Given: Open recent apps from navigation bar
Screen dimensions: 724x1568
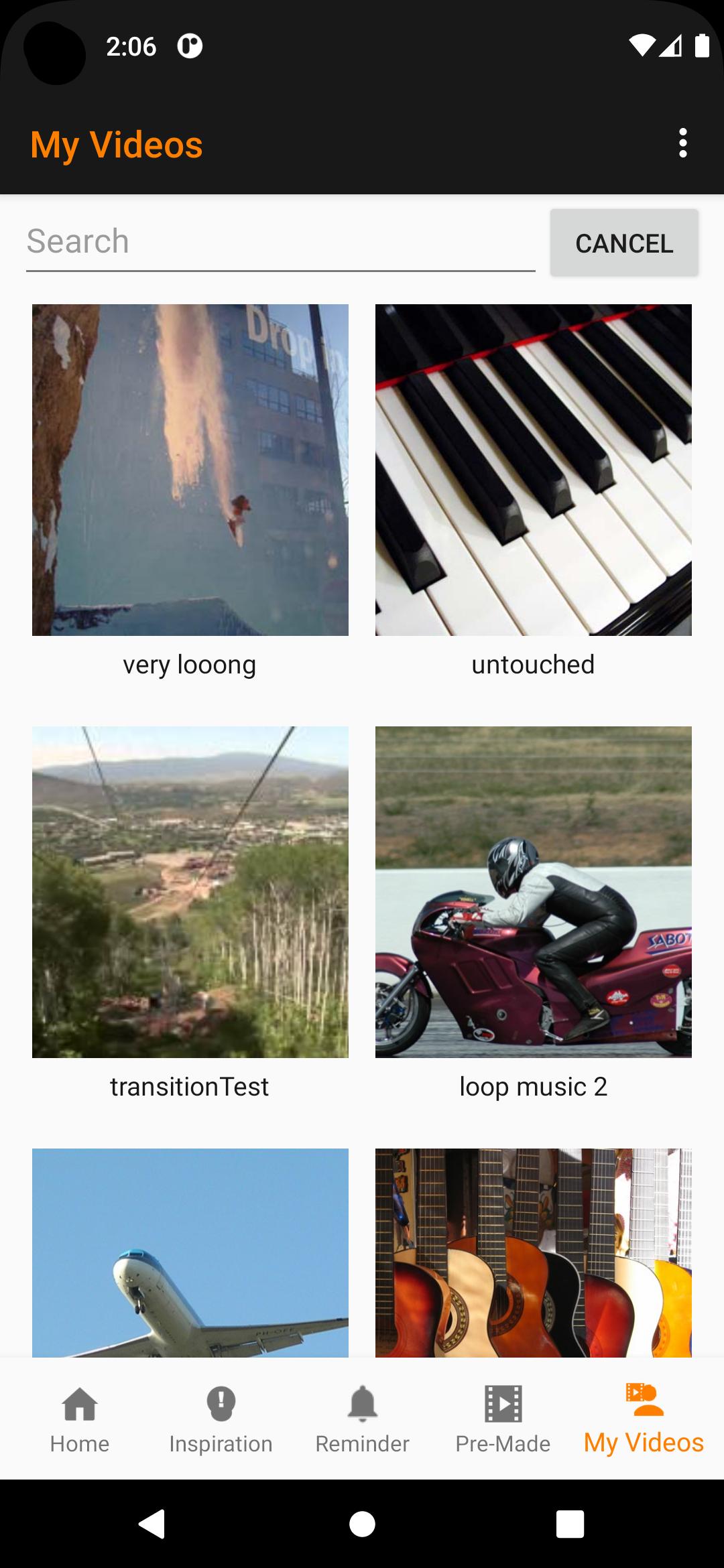Looking at the screenshot, I should coord(570,1524).
